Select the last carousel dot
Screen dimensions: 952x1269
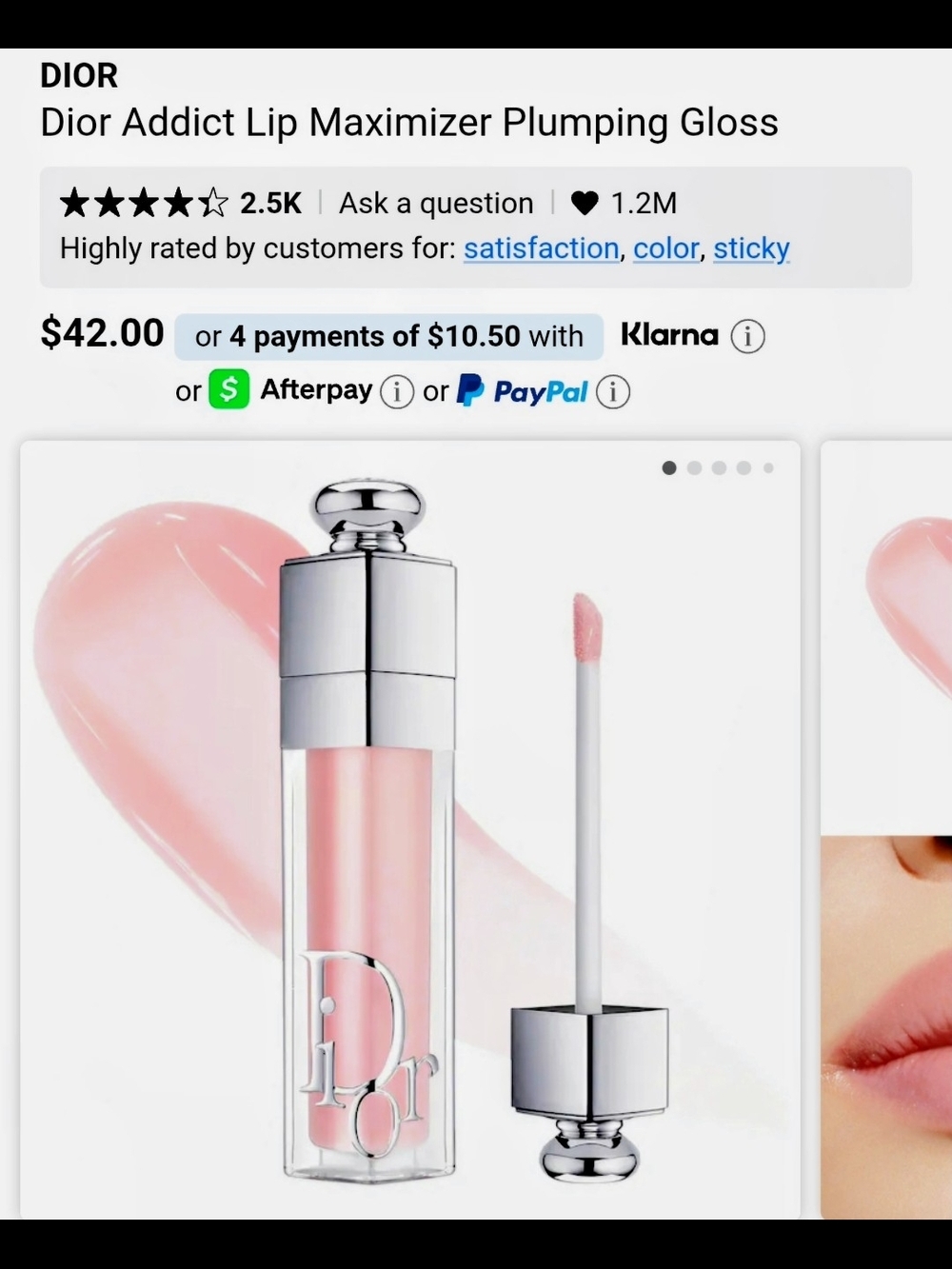pos(768,467)
